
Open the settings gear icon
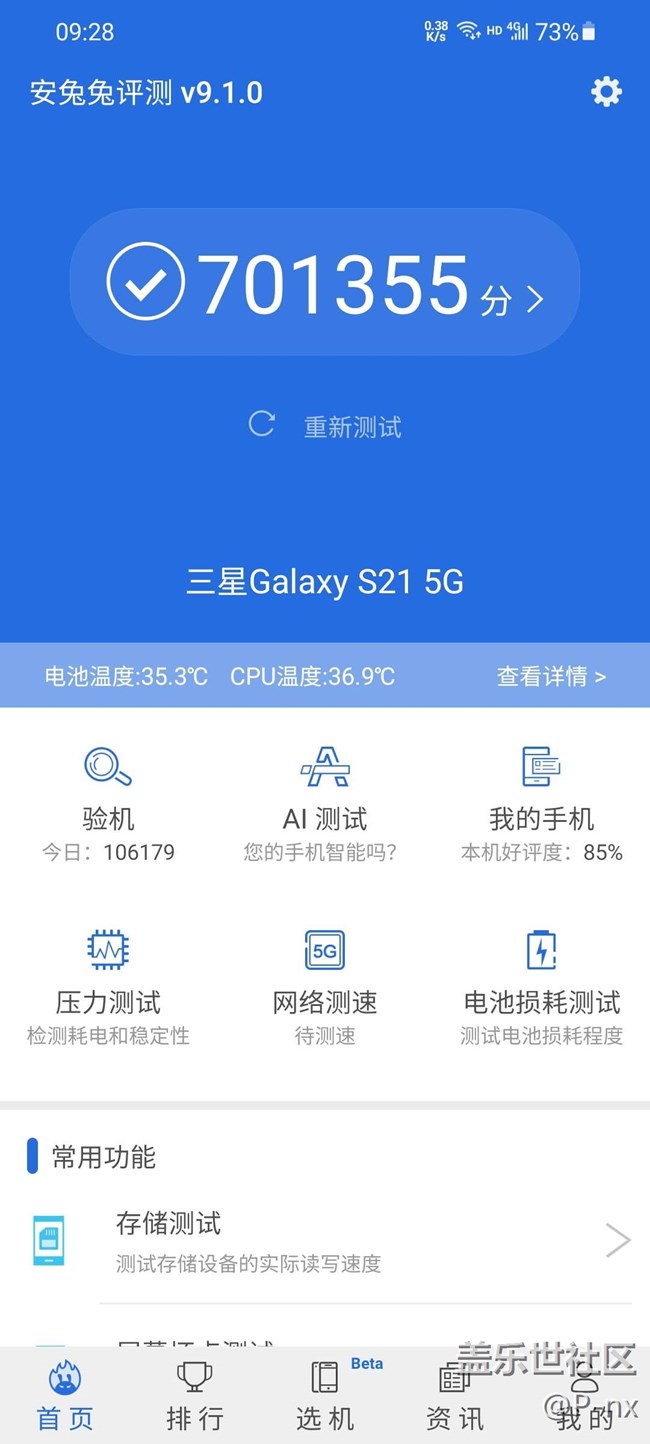606,92
